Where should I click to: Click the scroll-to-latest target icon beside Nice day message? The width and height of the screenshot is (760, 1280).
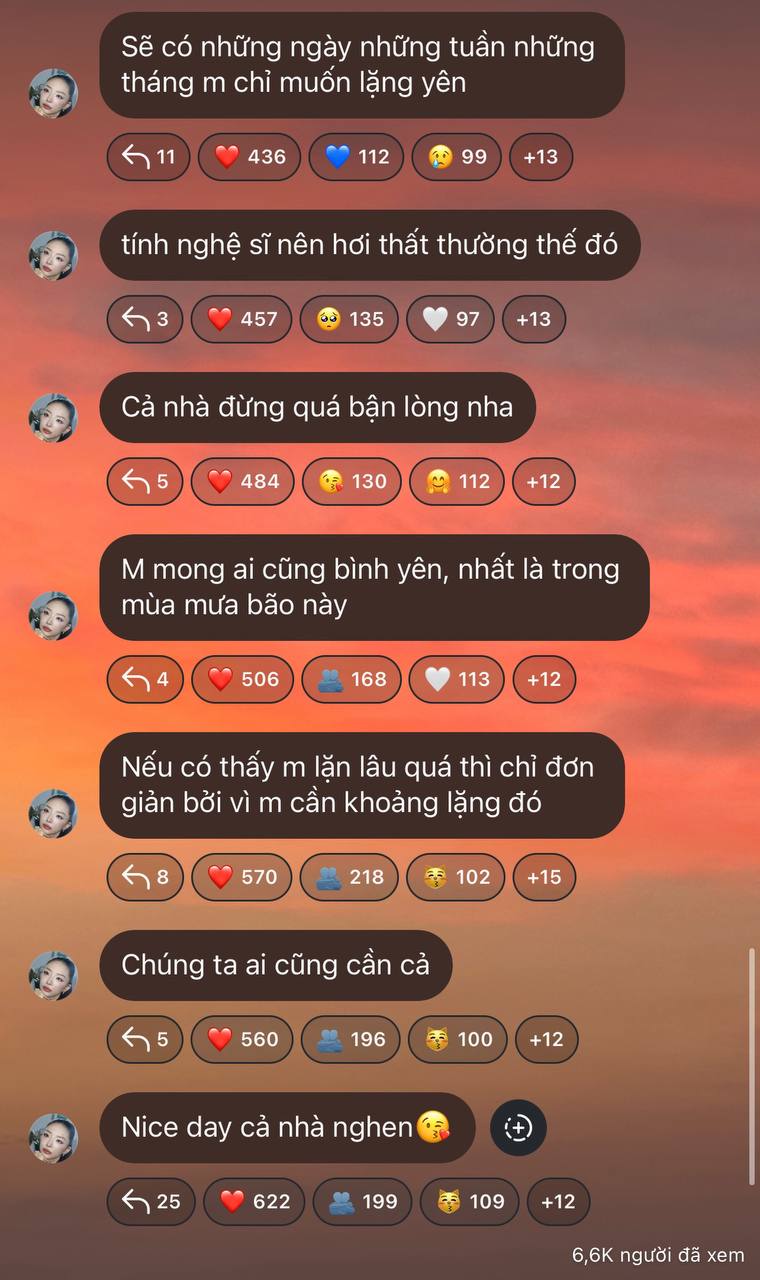coord(518,1128)
